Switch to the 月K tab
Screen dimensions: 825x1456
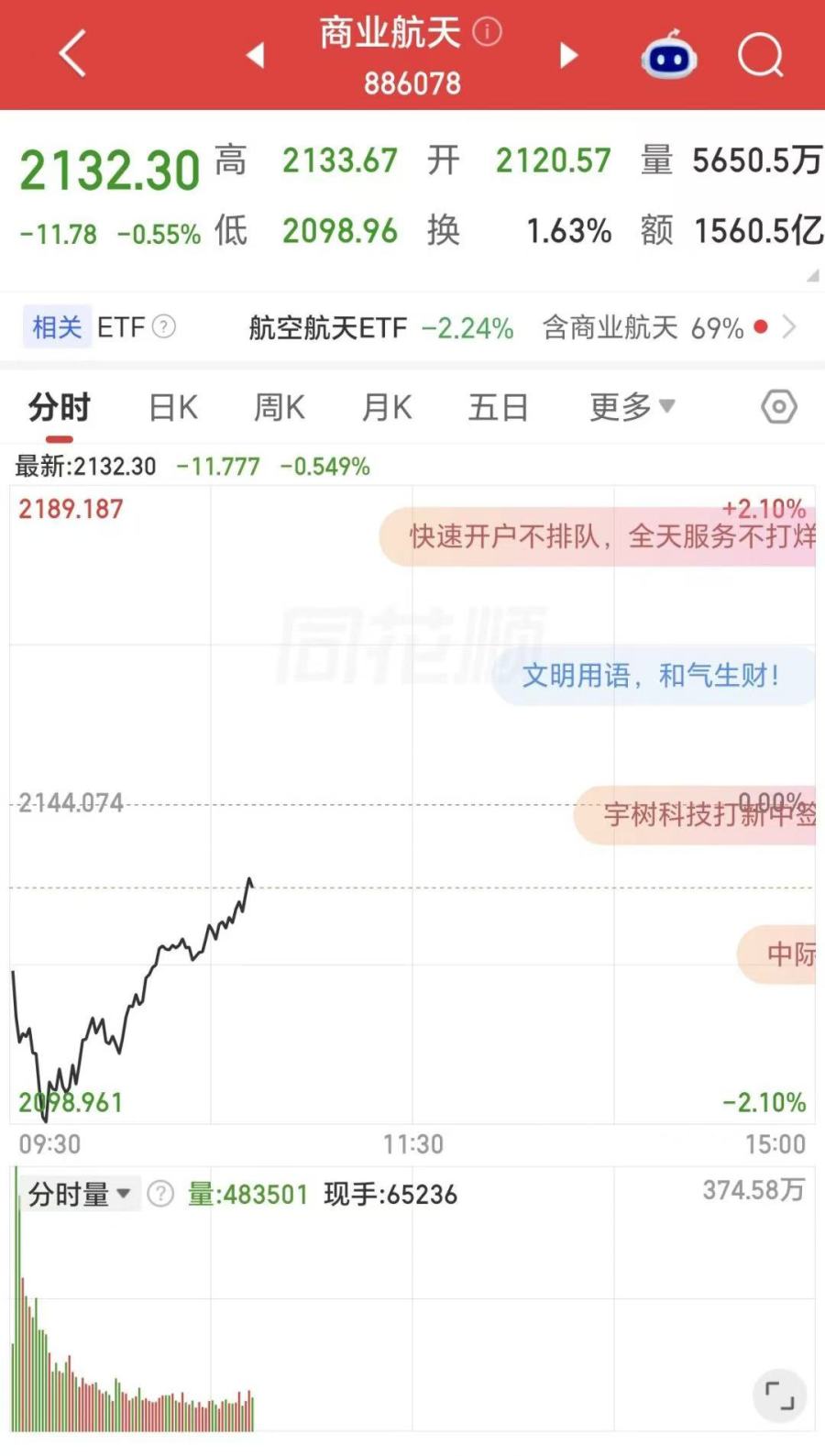(387, 407)
